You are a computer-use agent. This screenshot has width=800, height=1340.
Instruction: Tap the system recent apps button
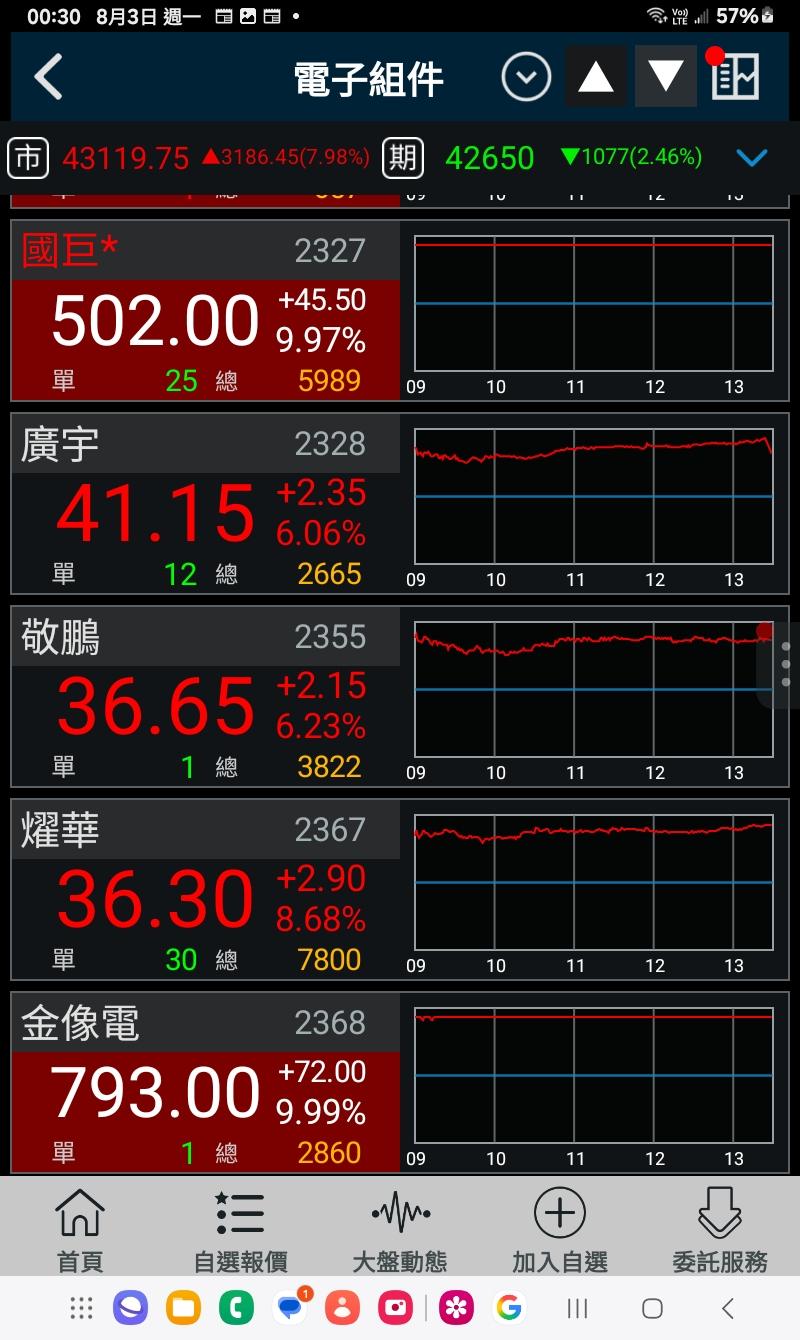point(577,1308)
